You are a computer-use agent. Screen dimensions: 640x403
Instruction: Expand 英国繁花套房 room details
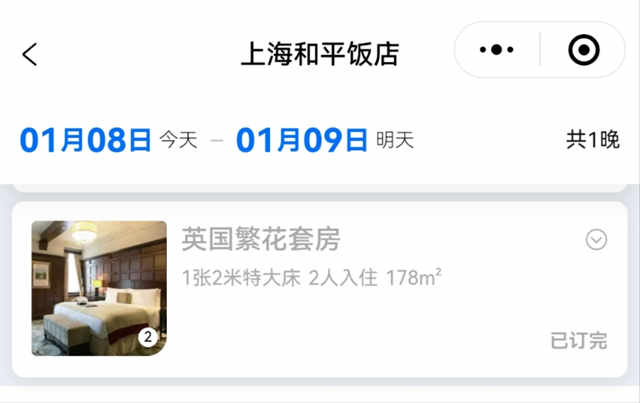click(x=596, y=240)
